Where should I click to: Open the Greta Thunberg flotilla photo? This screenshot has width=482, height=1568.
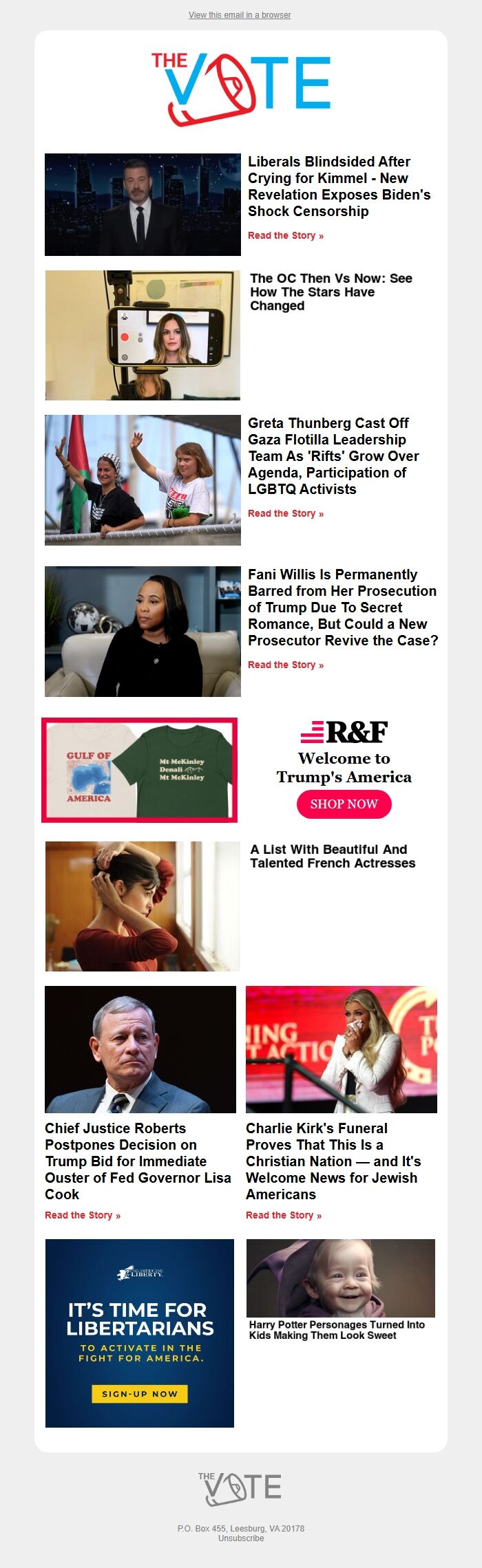tap(143, 480)
